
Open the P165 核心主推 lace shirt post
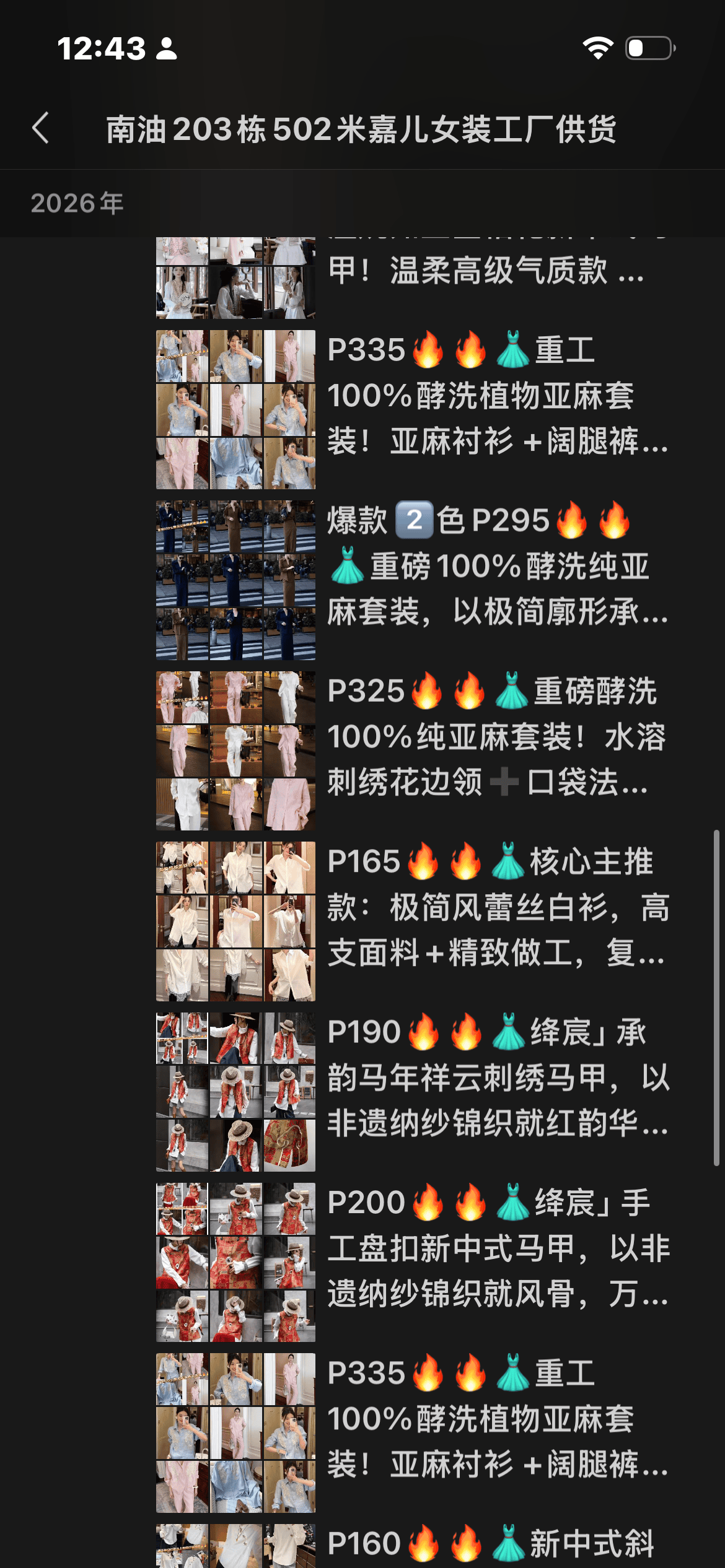[496, 907]
